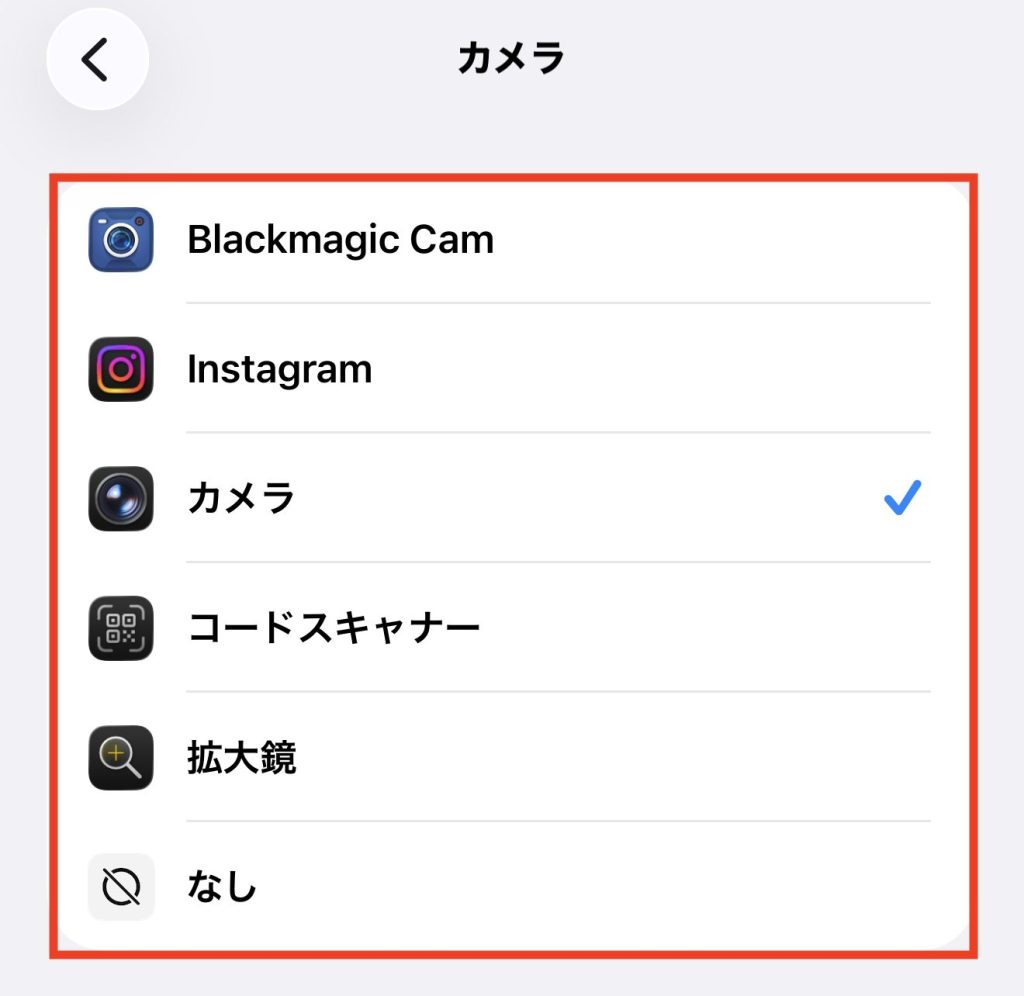Screen dimensions: 1024x996
Task: Choose Instagram from the camera list
Action: 280,369
